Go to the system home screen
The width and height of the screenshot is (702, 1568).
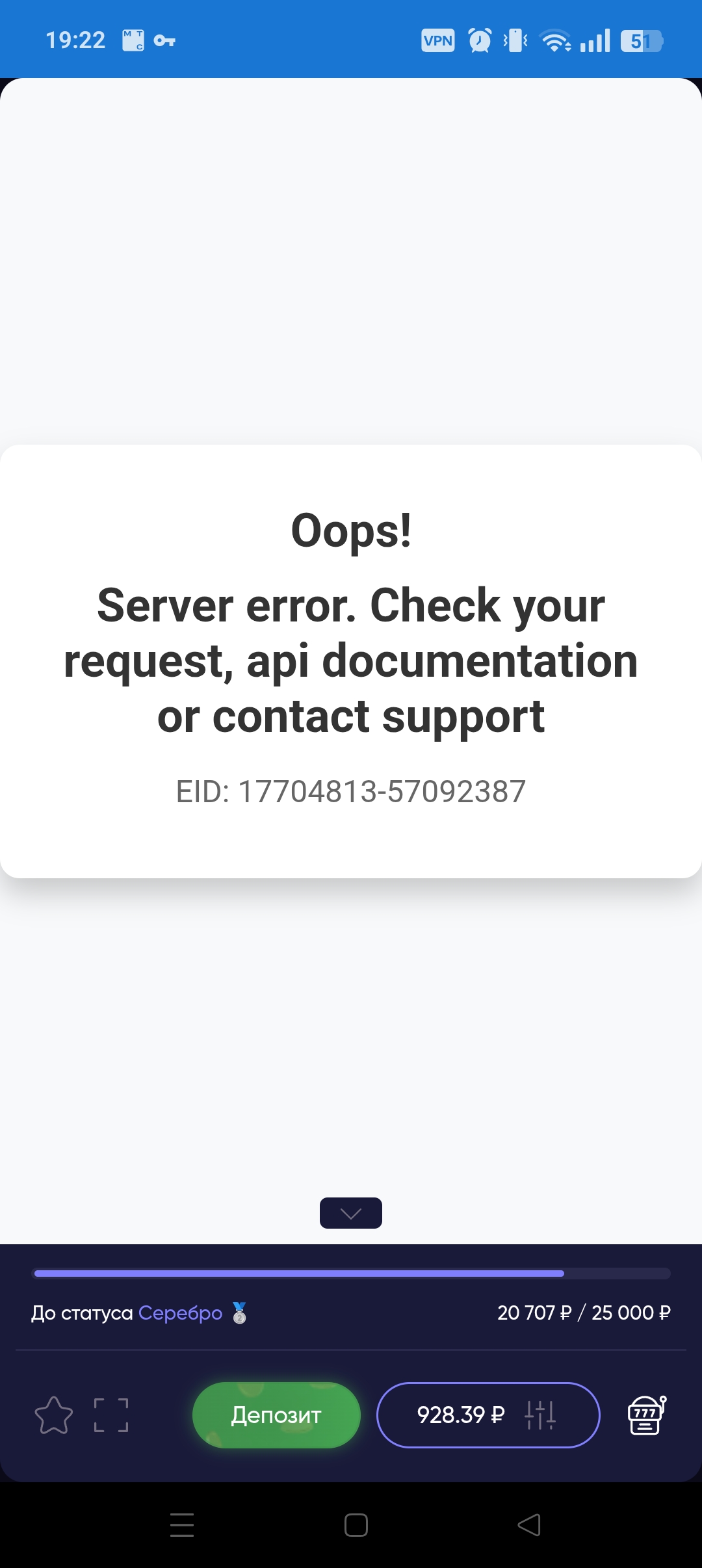tap(356, 1525)
